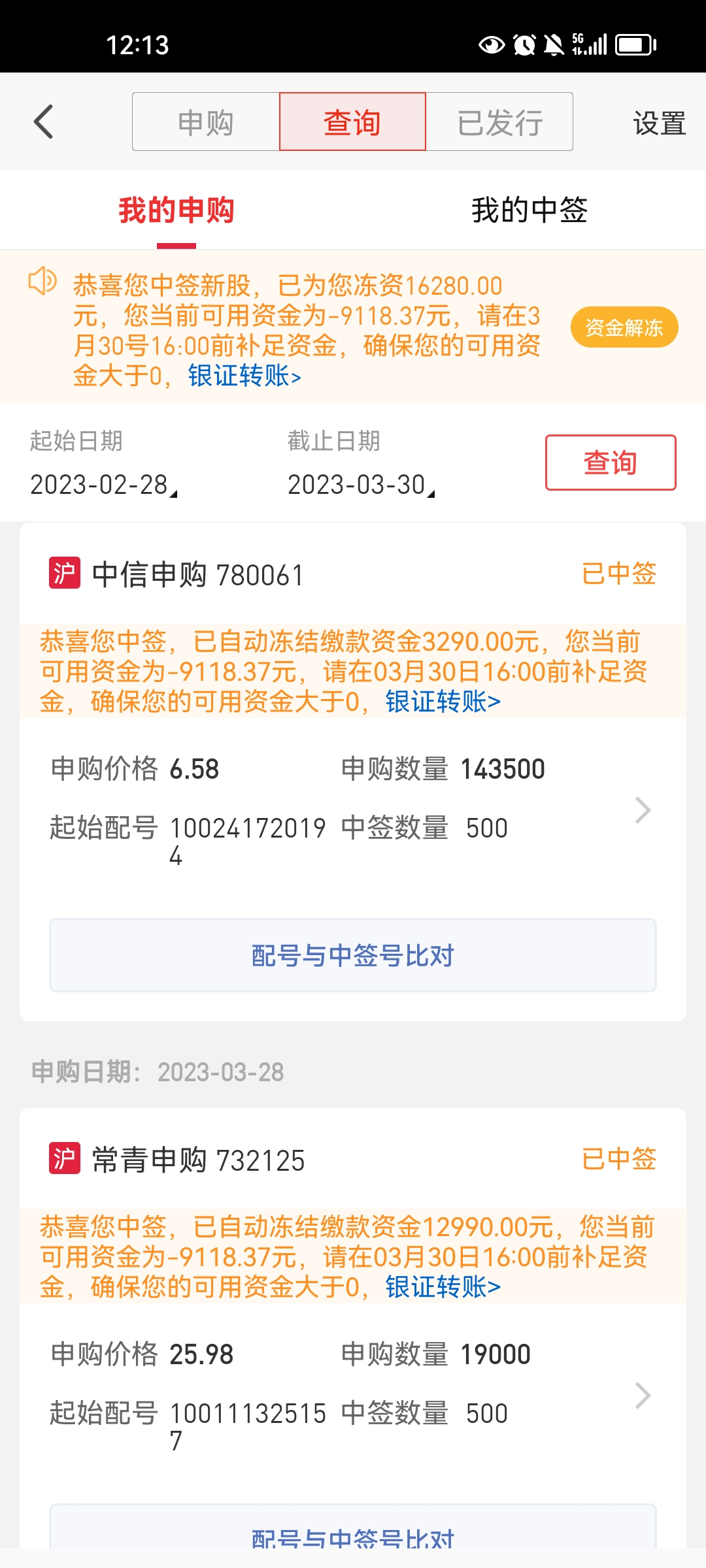Tap 配号与中签号比对 under 中信申购
706x1568 pixels.
point(353,955)
